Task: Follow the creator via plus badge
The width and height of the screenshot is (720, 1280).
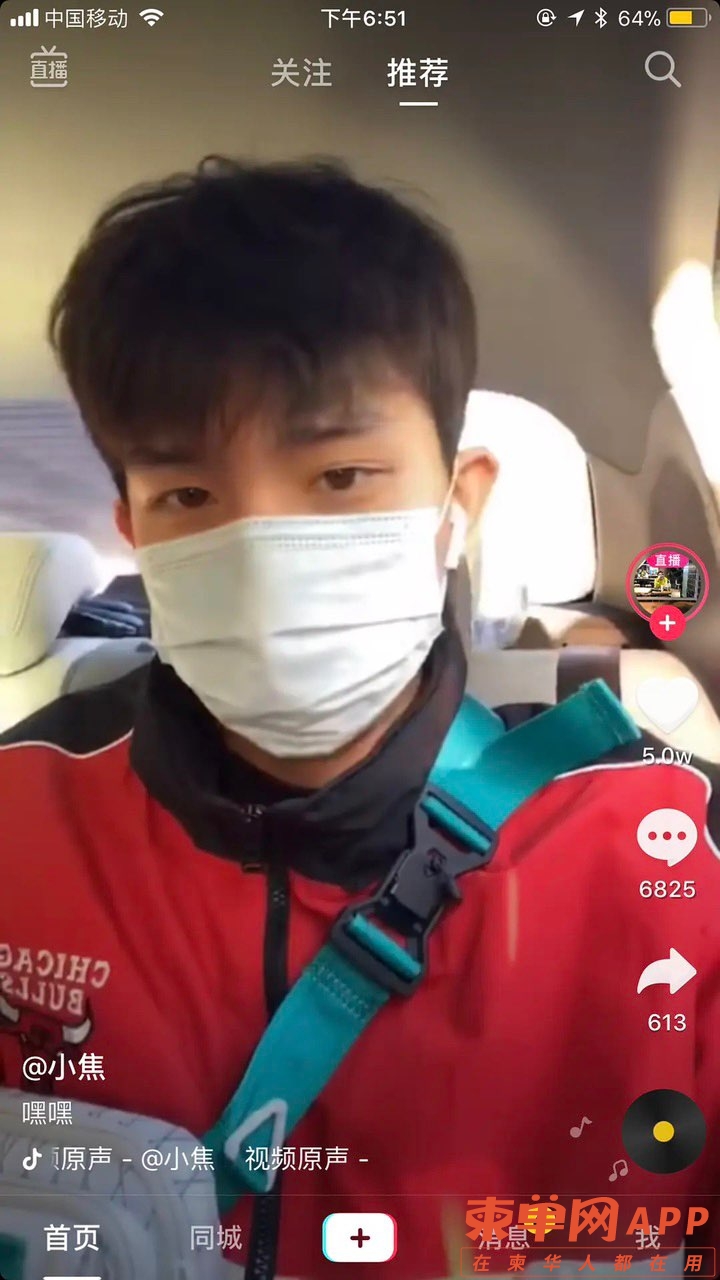Action: (x=667, y=624)
